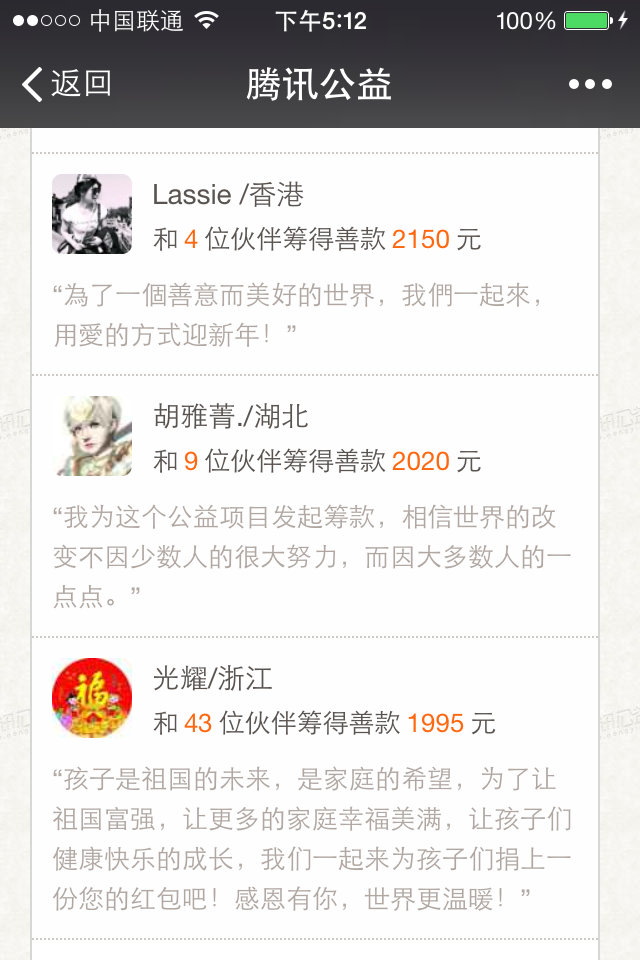Image resolution: width=640 pixels, height=960 pixels.
Task: Open 胡雅菁./湖北 fundraiser entry
Action: click(316, 506)
